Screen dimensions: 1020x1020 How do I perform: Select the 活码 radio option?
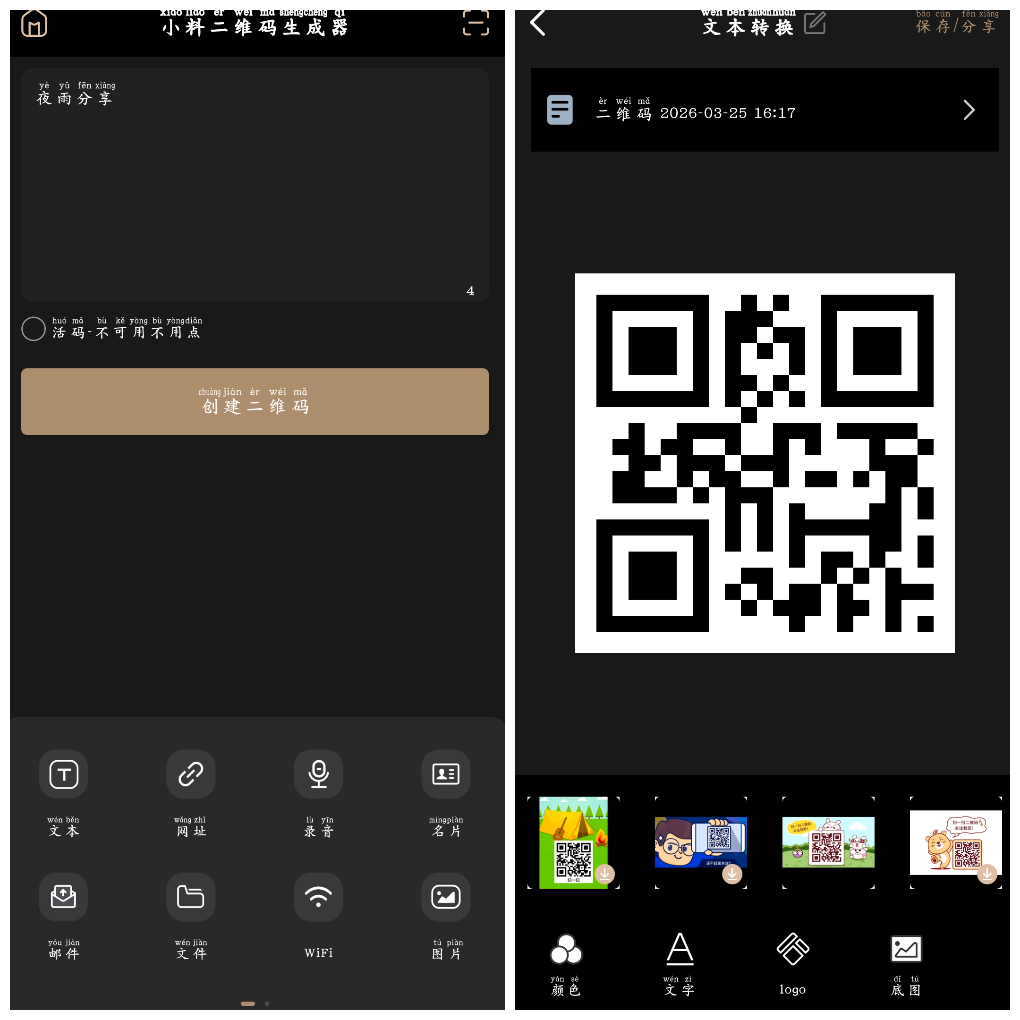point(34,329)
